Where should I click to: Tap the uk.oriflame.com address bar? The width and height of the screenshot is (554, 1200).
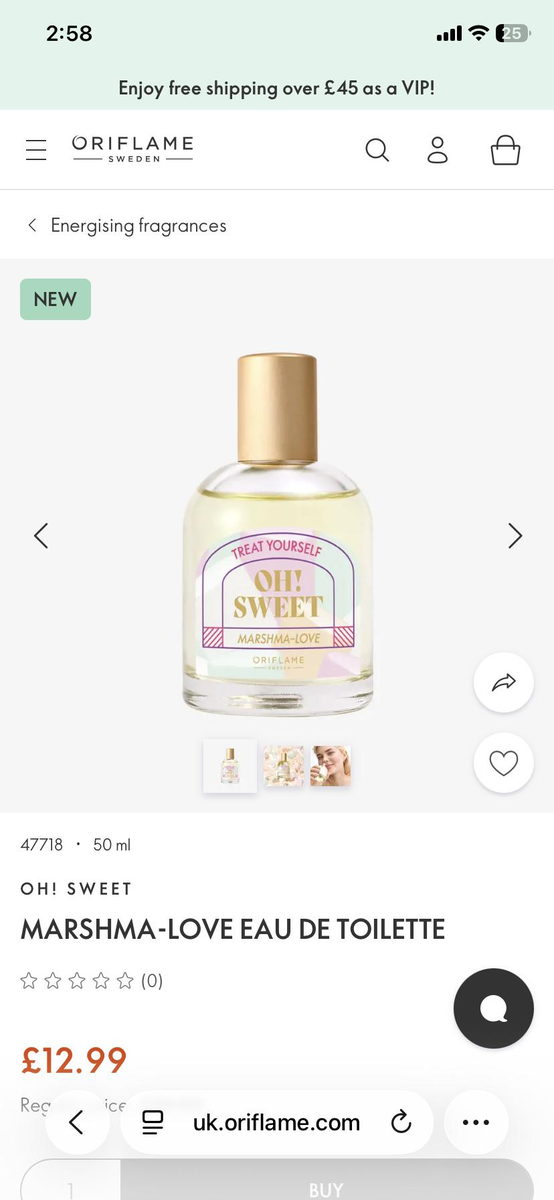277,1122
